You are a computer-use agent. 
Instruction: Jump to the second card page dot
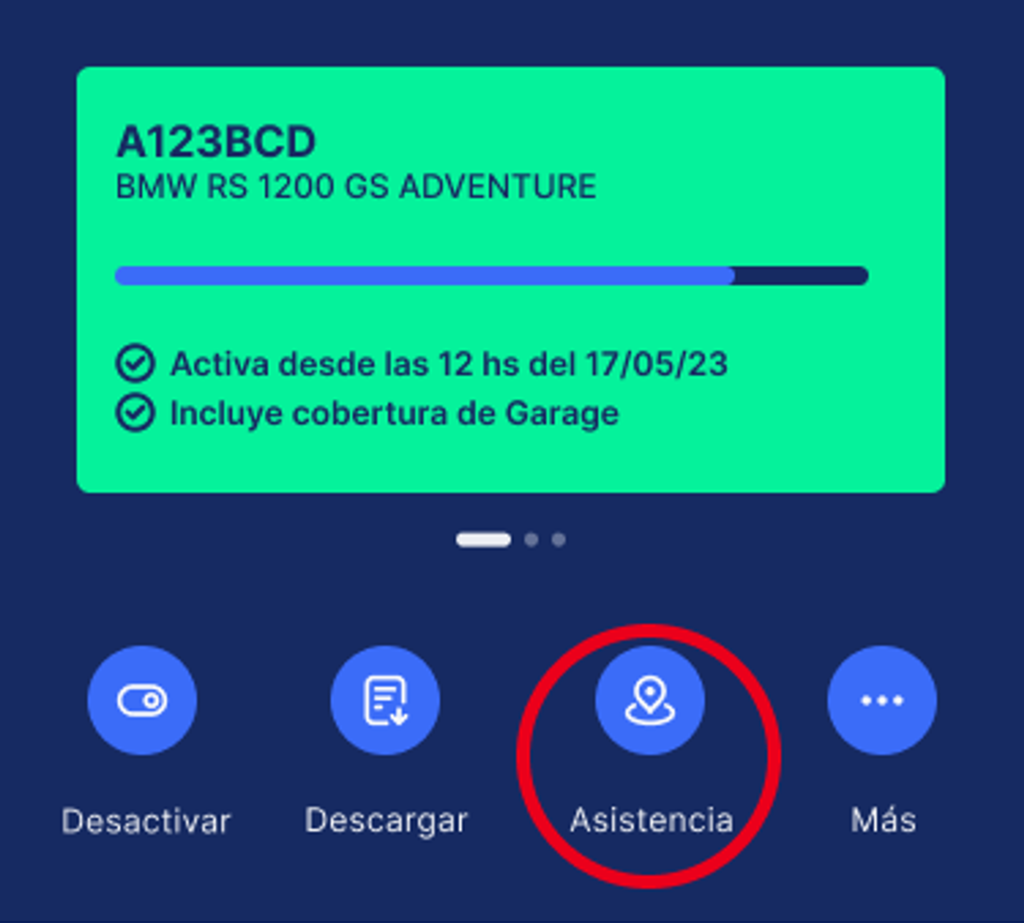coord(531,540)
